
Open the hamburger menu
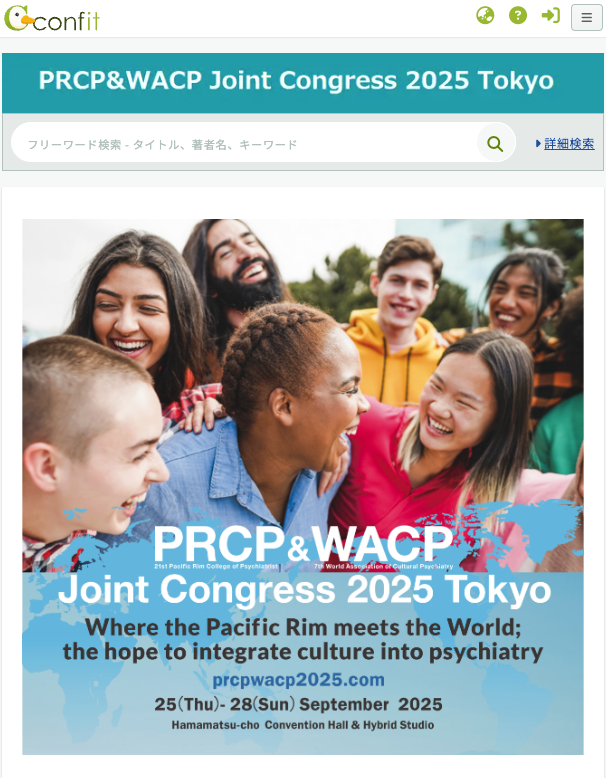click(x=586, y=17)
